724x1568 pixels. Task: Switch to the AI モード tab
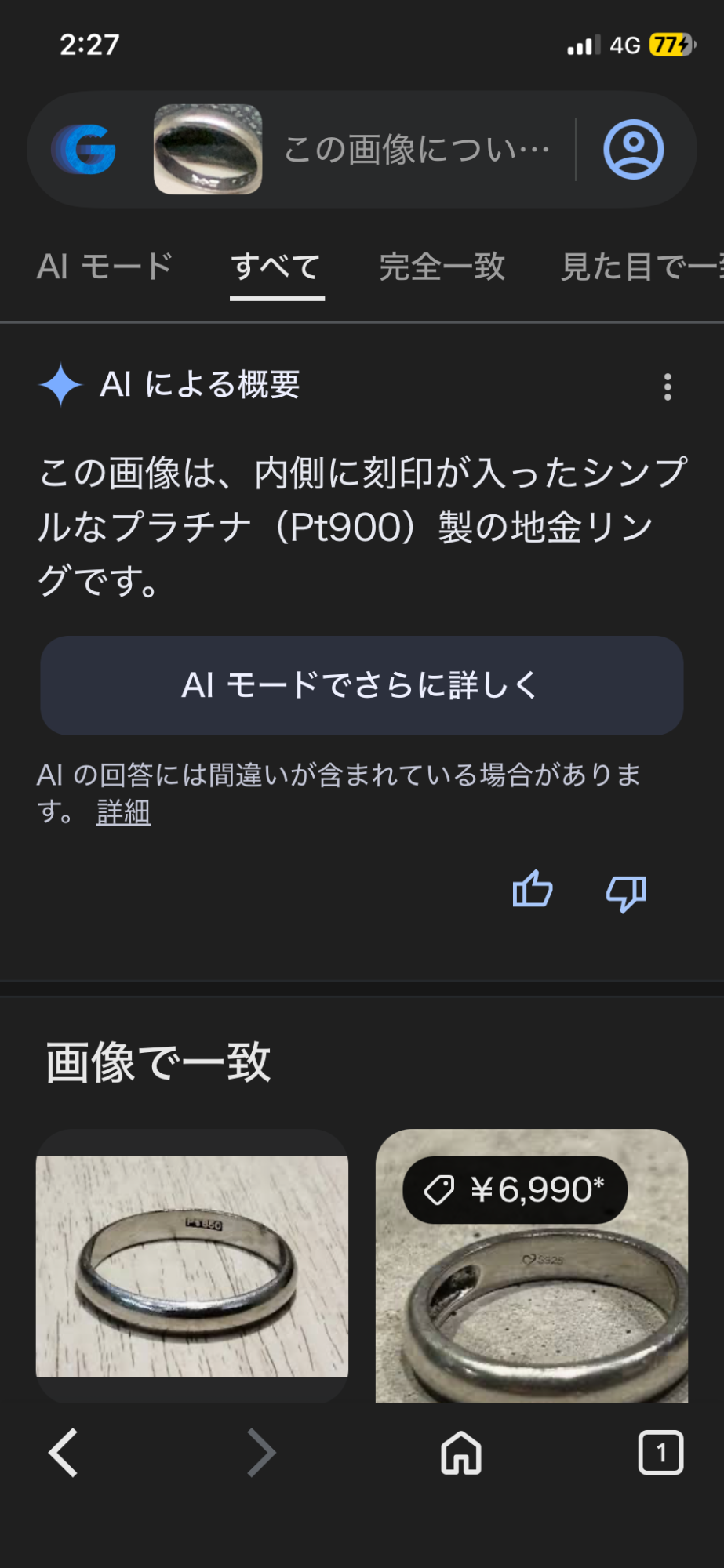tap(104, 267)
